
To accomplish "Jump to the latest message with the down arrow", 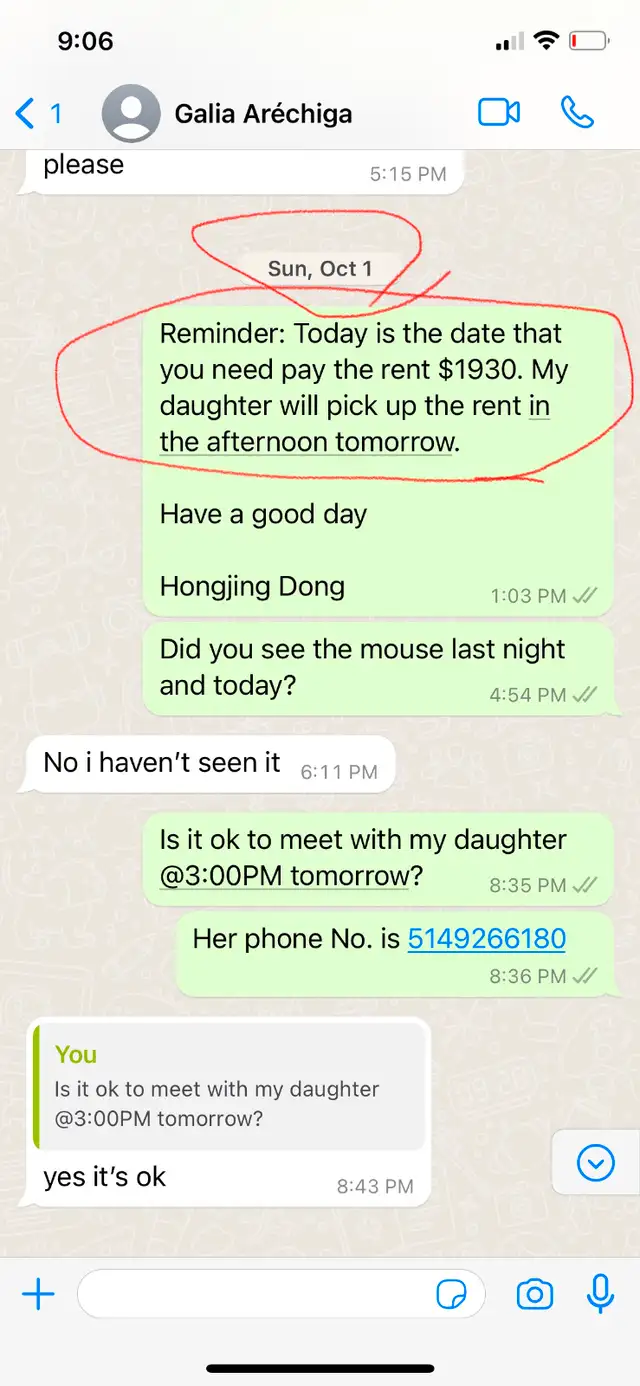I will click(x=596, y=1163).
